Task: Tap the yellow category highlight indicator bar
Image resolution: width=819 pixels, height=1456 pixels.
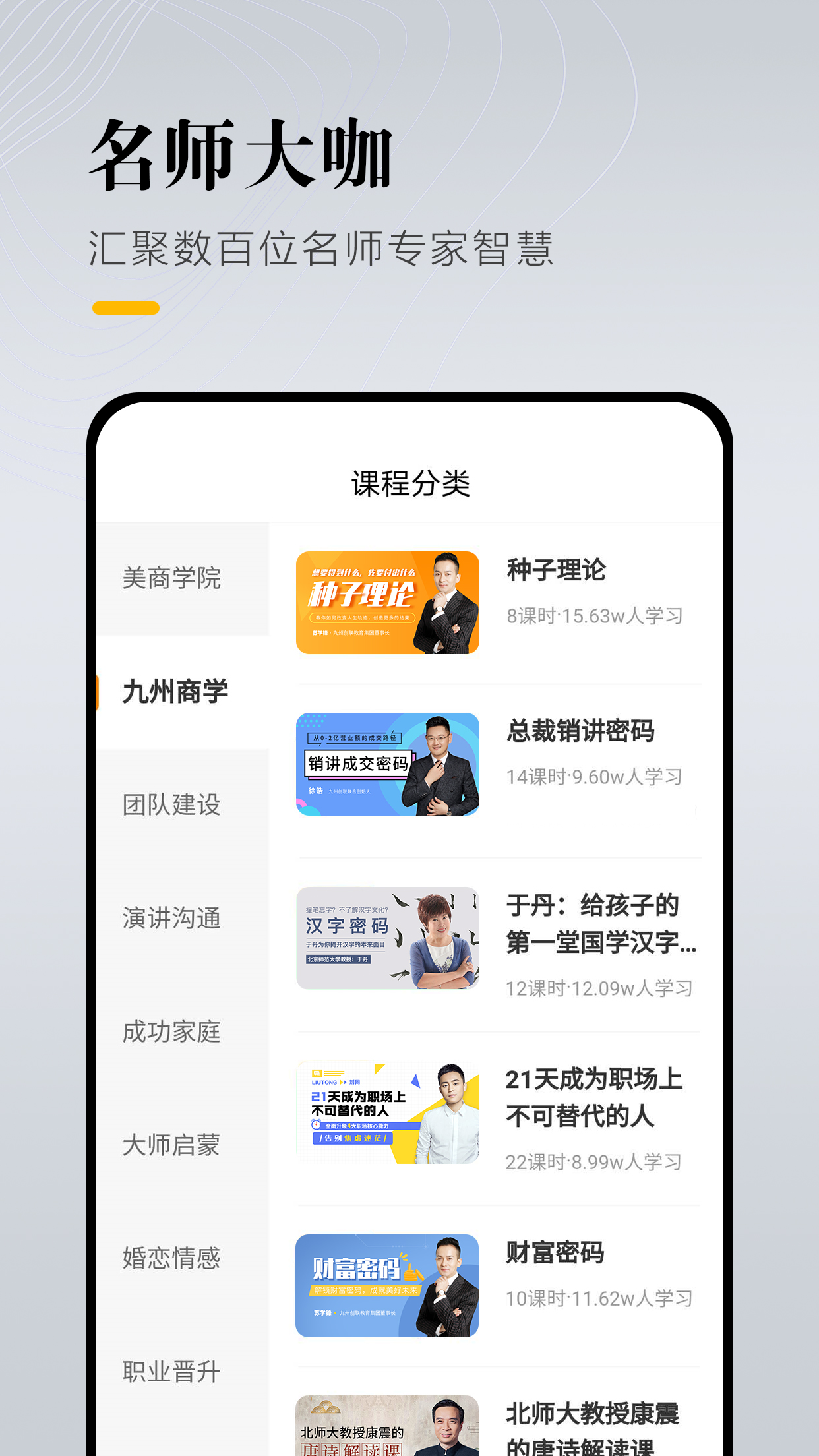Action: coord(98,690)
